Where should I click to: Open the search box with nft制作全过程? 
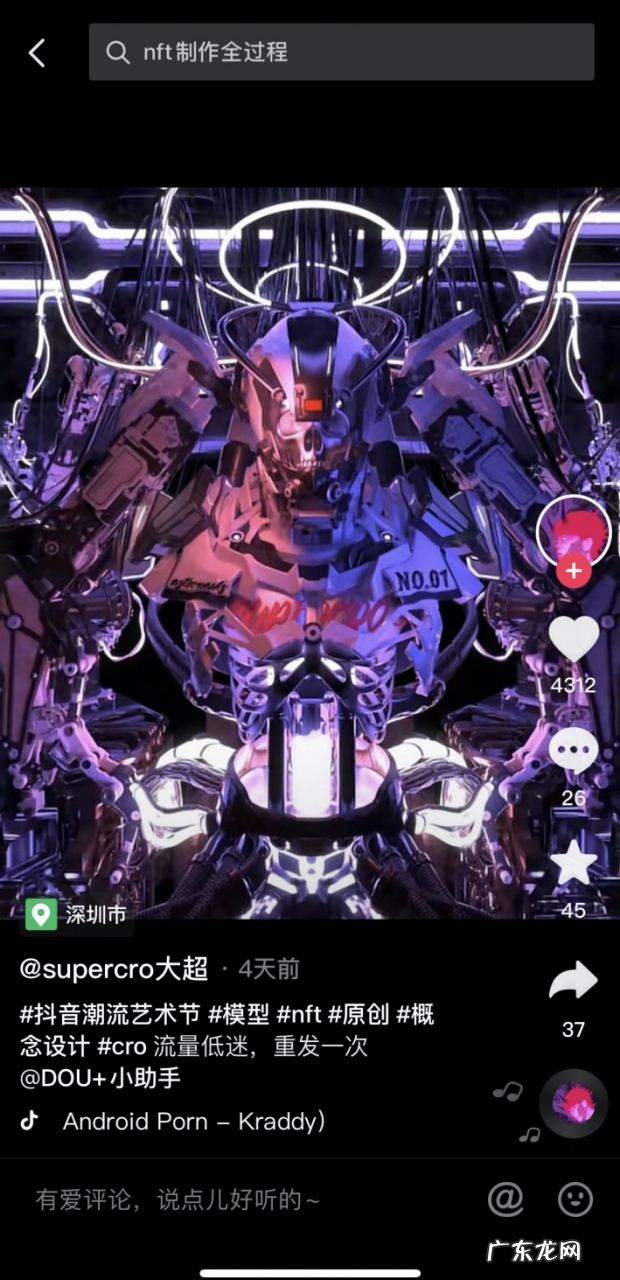tap(341, 52)
